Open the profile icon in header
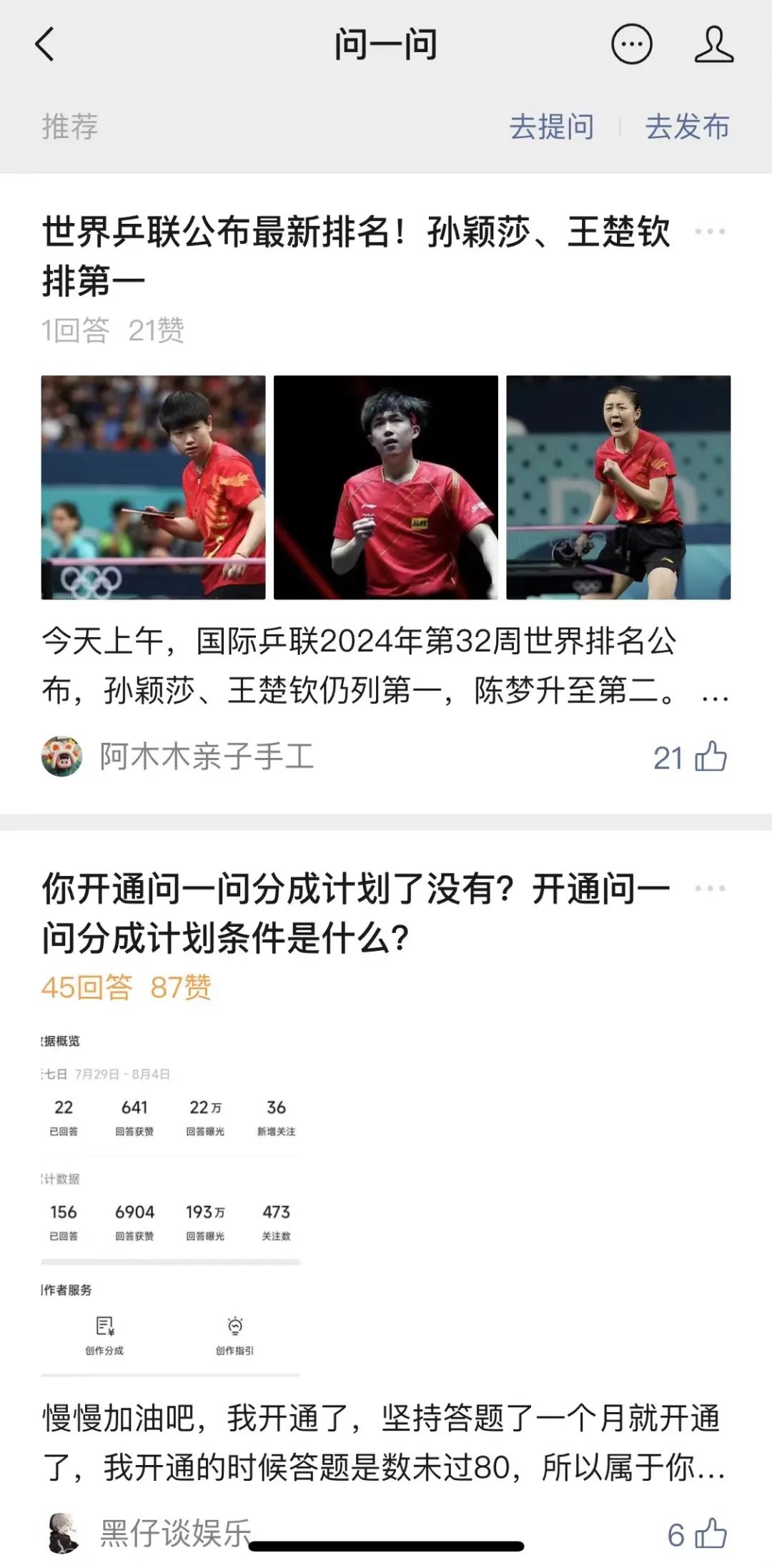Viewport: 772px width, 1568px height. pyautogui.click(x=713, y=44)
